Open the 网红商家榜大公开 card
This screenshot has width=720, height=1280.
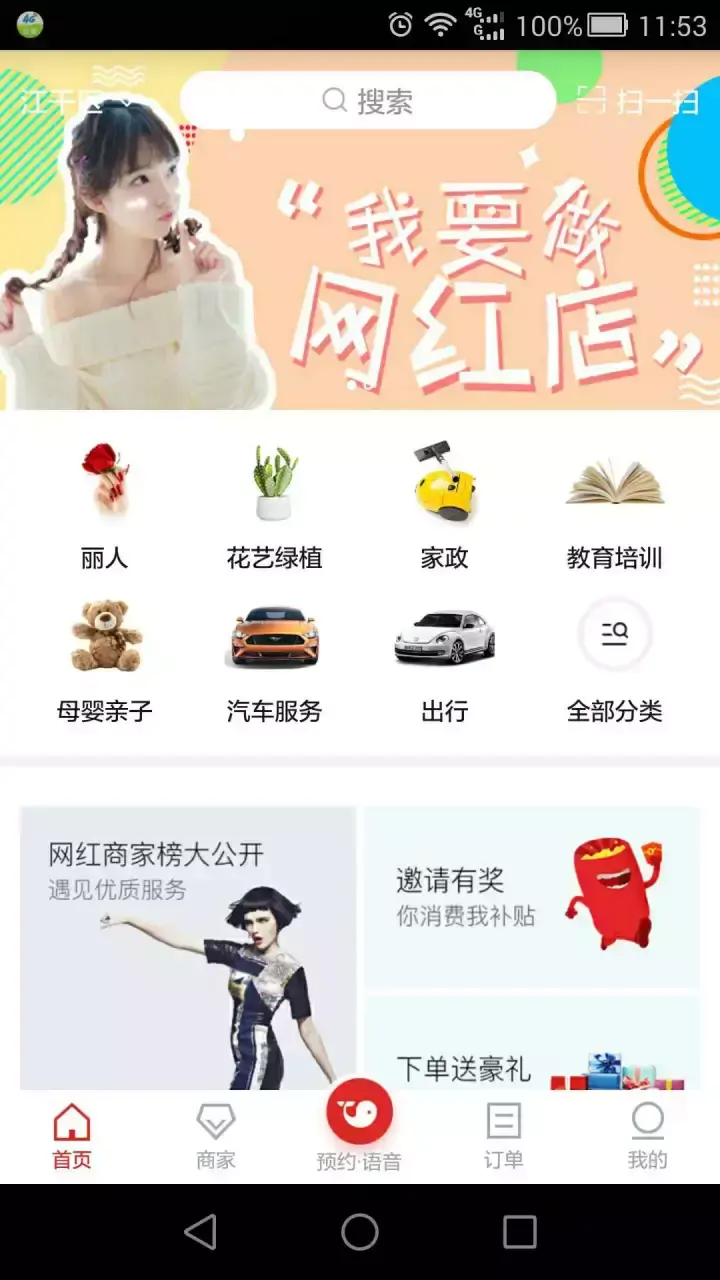coord(188,948)
